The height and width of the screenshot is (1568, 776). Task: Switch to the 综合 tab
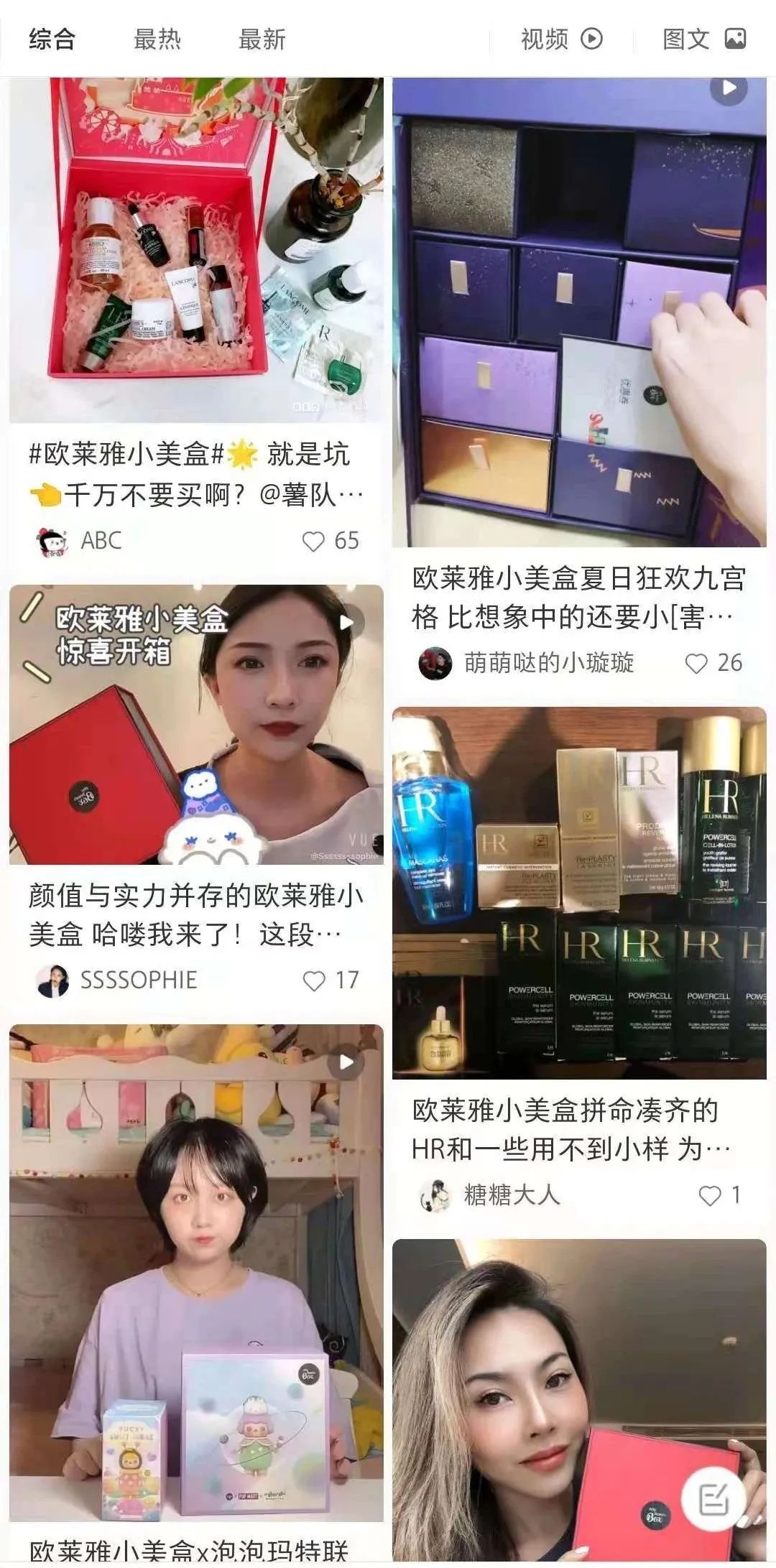coord(52,39)
